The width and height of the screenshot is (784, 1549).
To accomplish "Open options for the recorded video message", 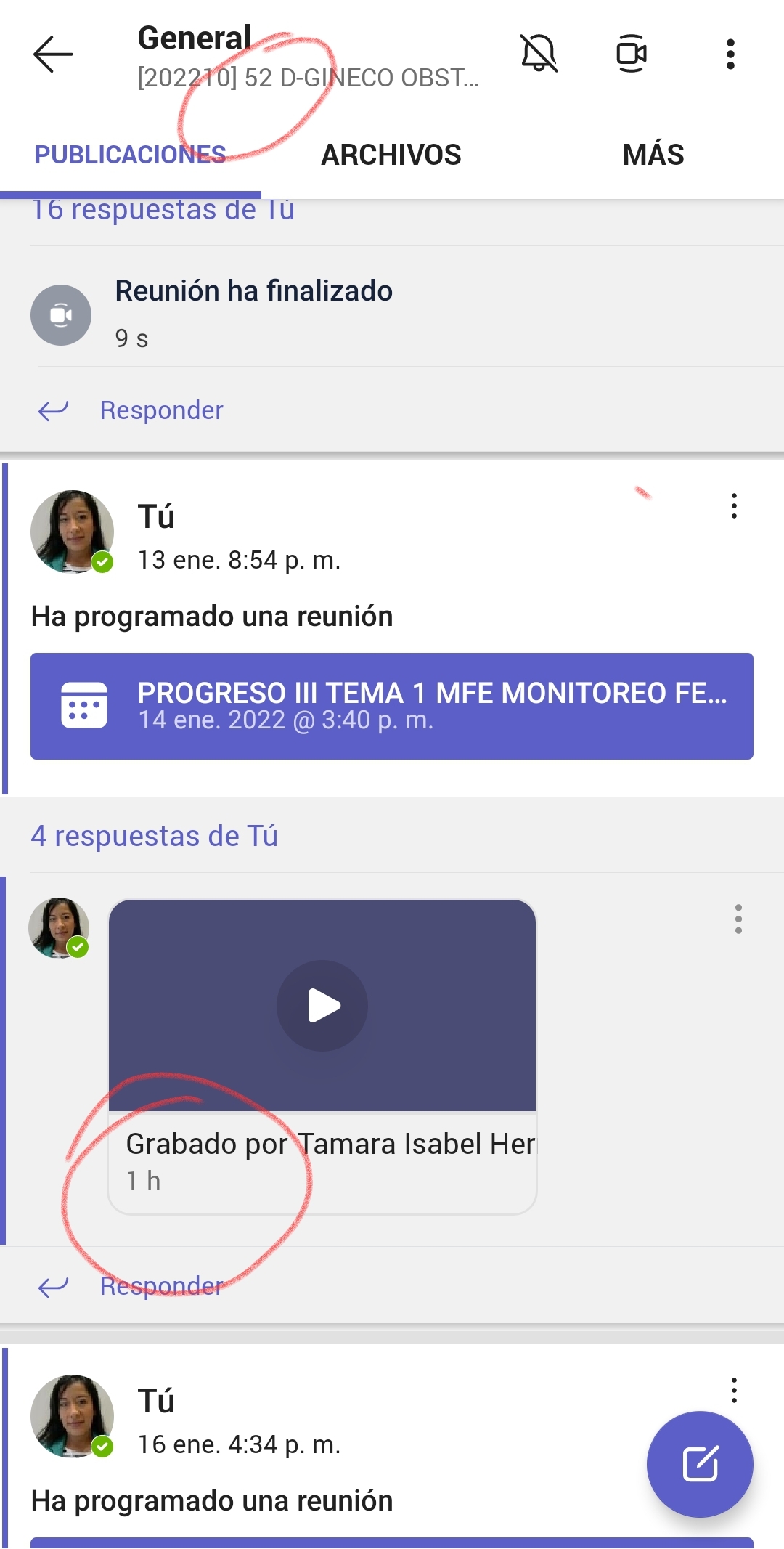I will [738, 919].
